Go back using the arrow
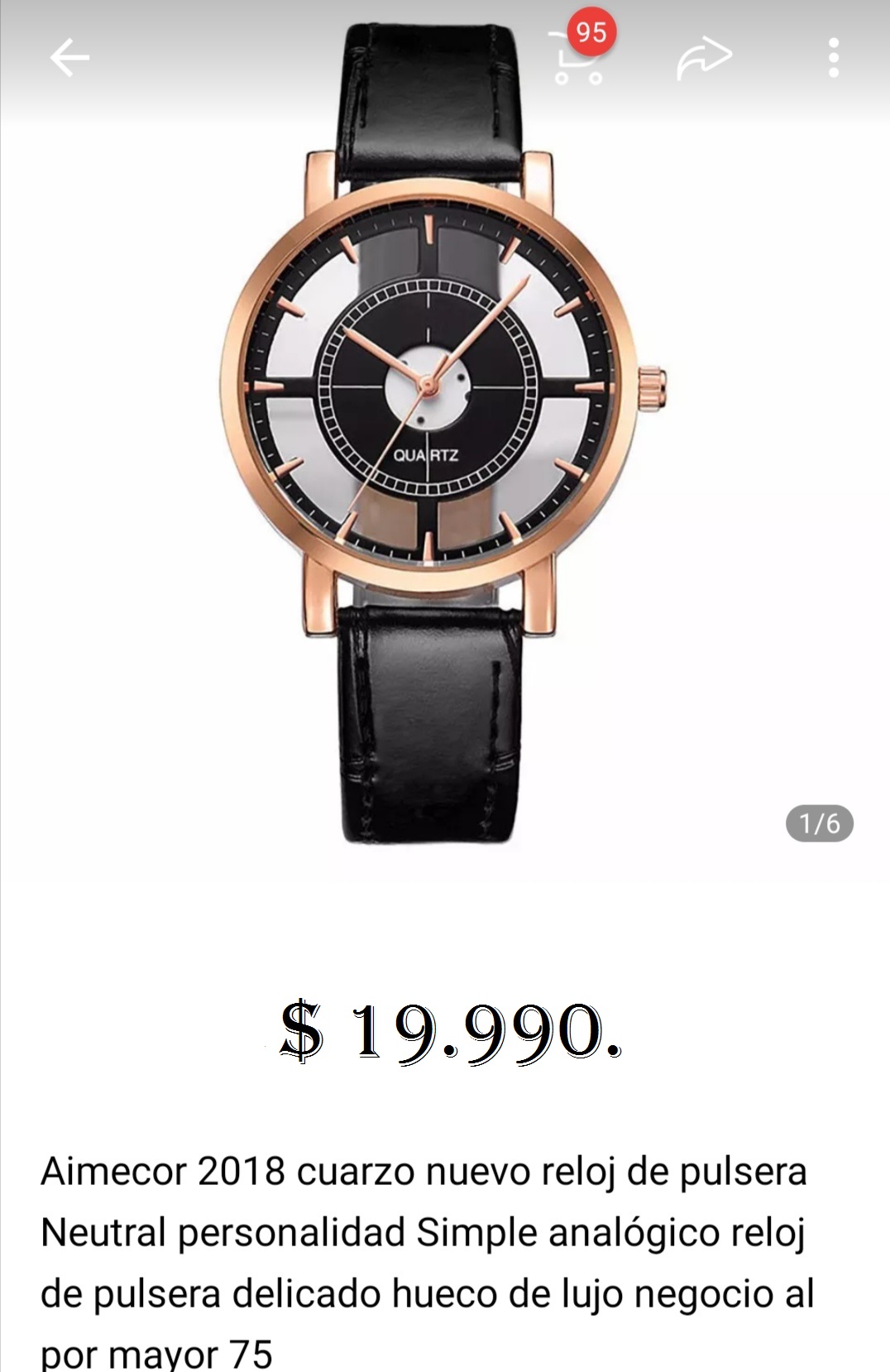The height and width of the screenshot is (1372, 890). click(69, 58)
